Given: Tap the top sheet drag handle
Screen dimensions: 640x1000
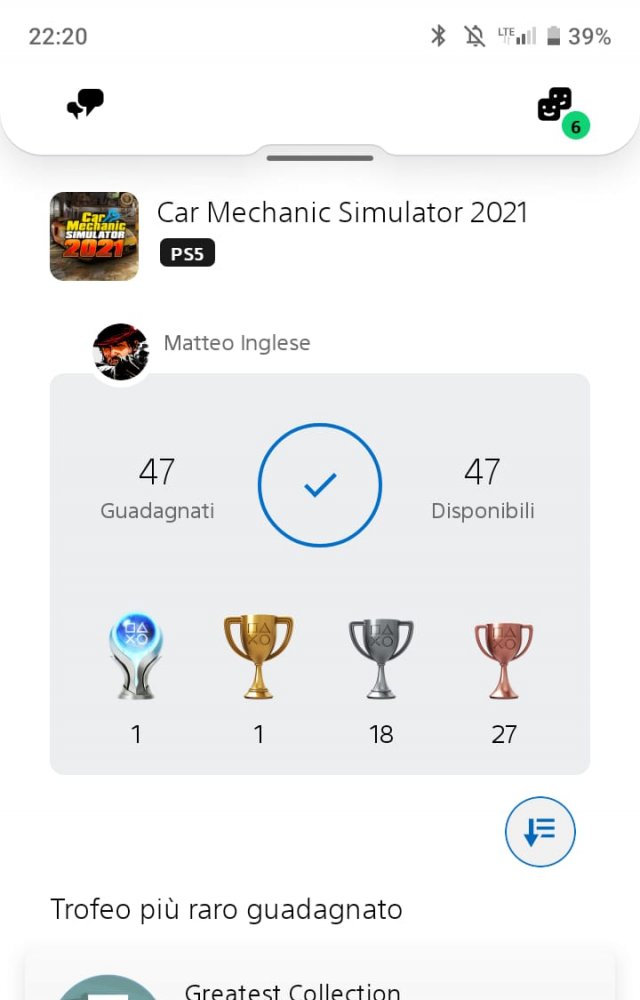Looking at the screenshot, I should [x=320, y=158].
